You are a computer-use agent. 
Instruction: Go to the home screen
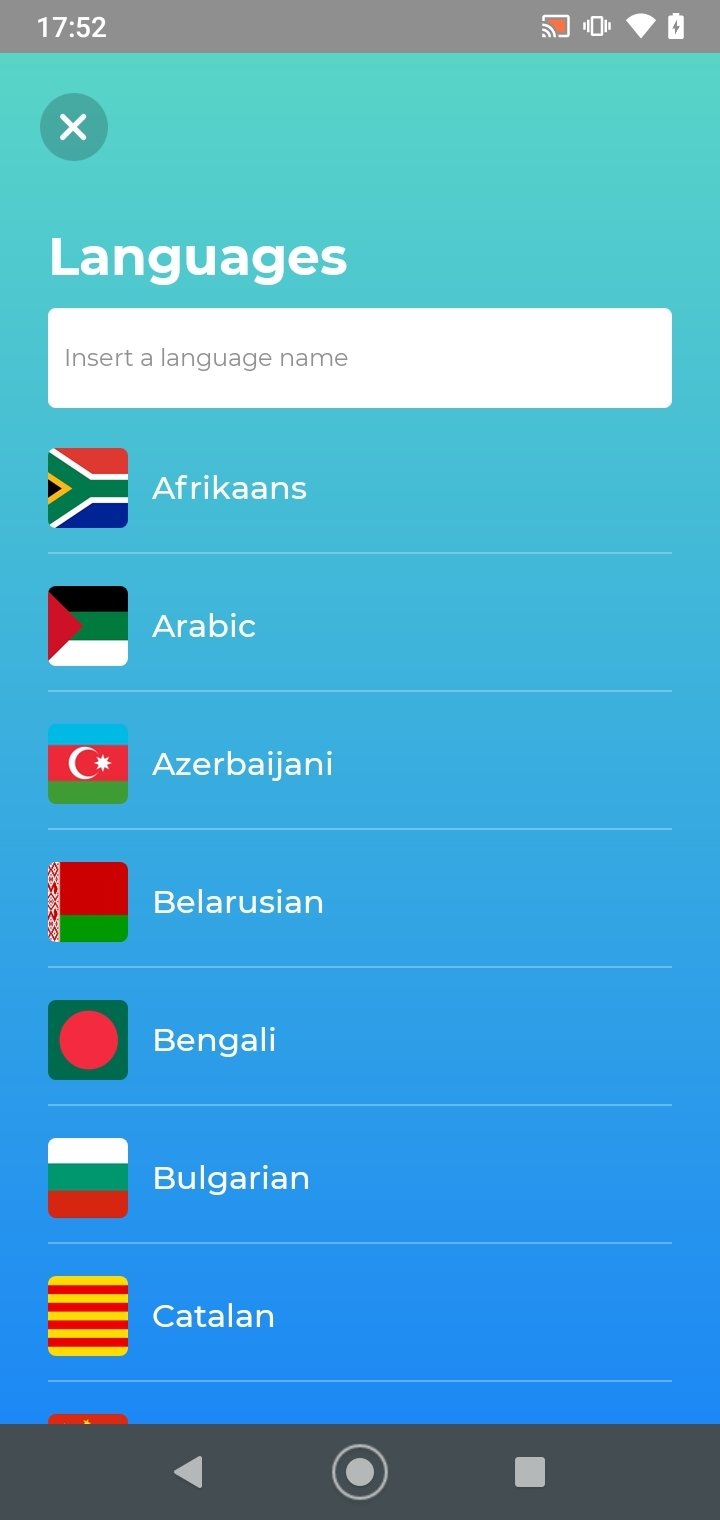point(360,1472)
